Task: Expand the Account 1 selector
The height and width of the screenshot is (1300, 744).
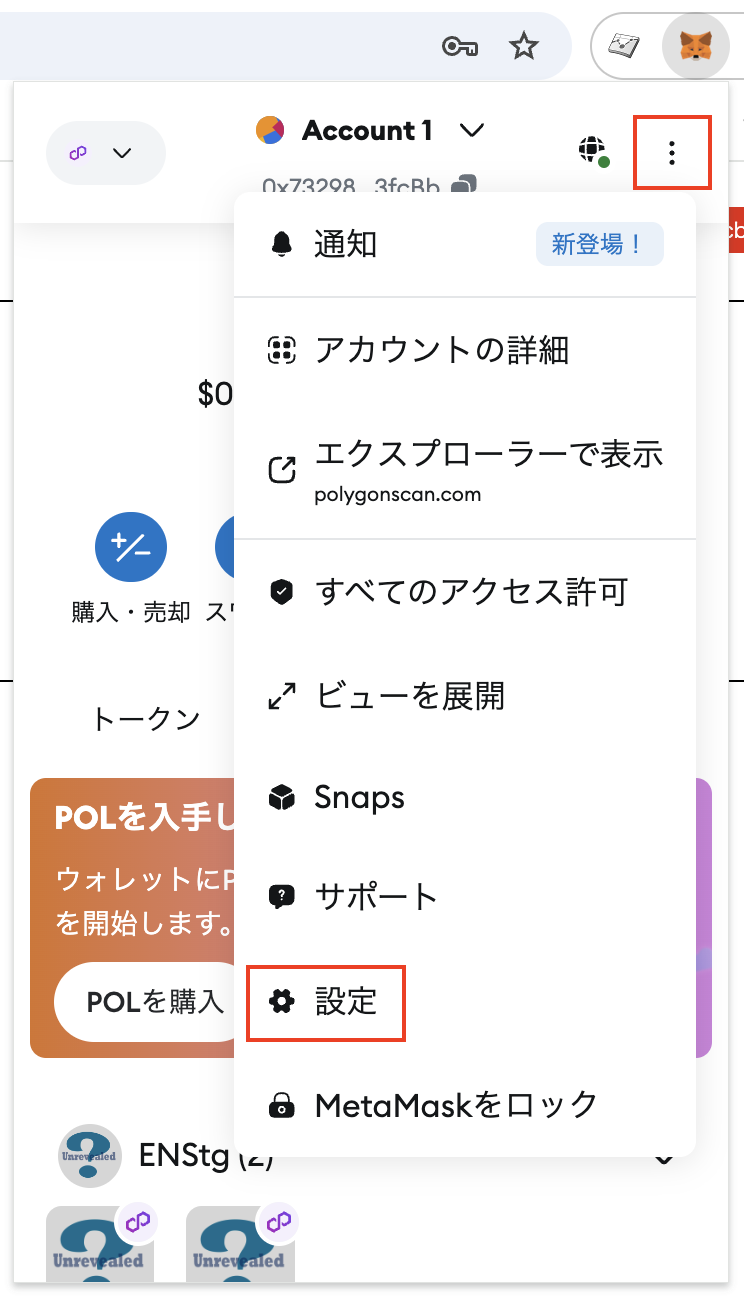Action: click(371, 131)
